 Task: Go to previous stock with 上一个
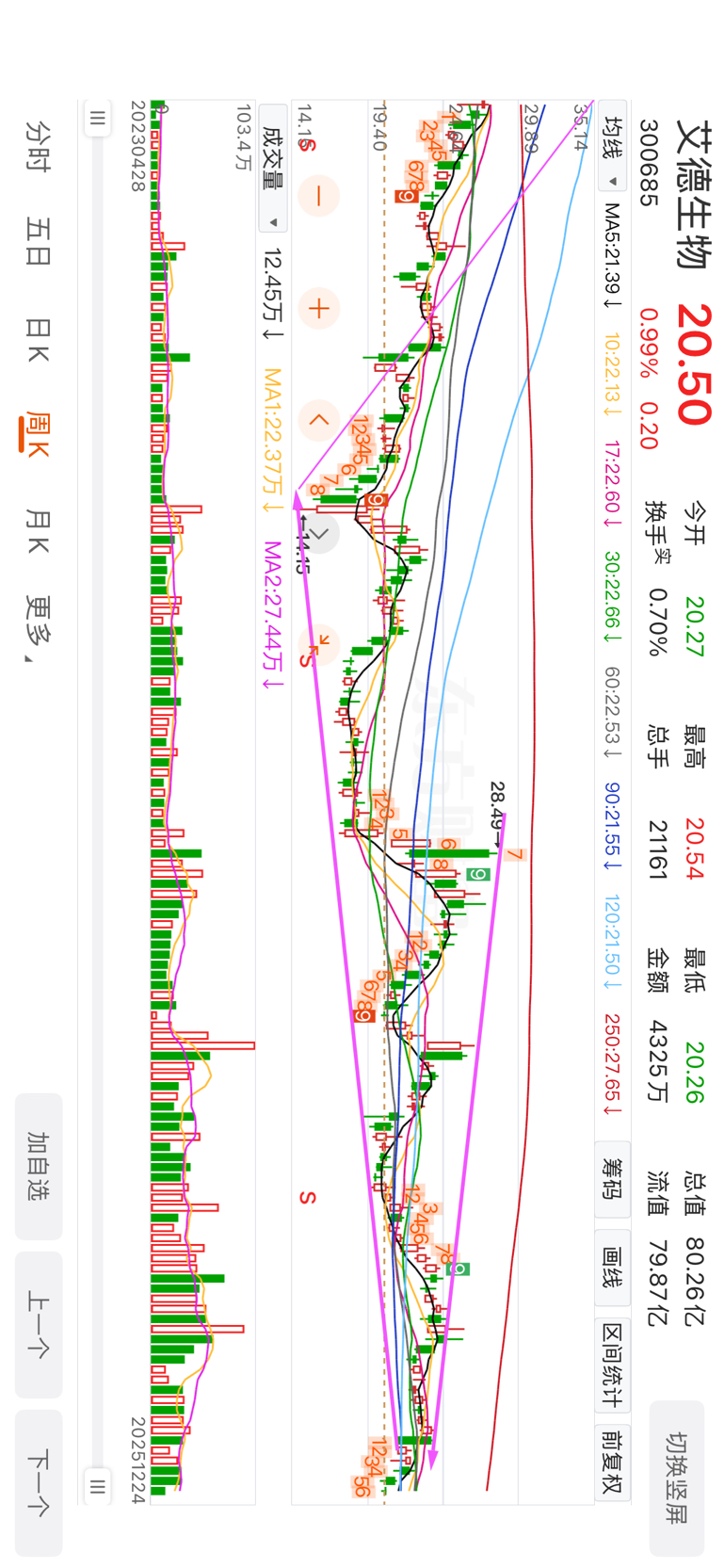[39, 1324]
